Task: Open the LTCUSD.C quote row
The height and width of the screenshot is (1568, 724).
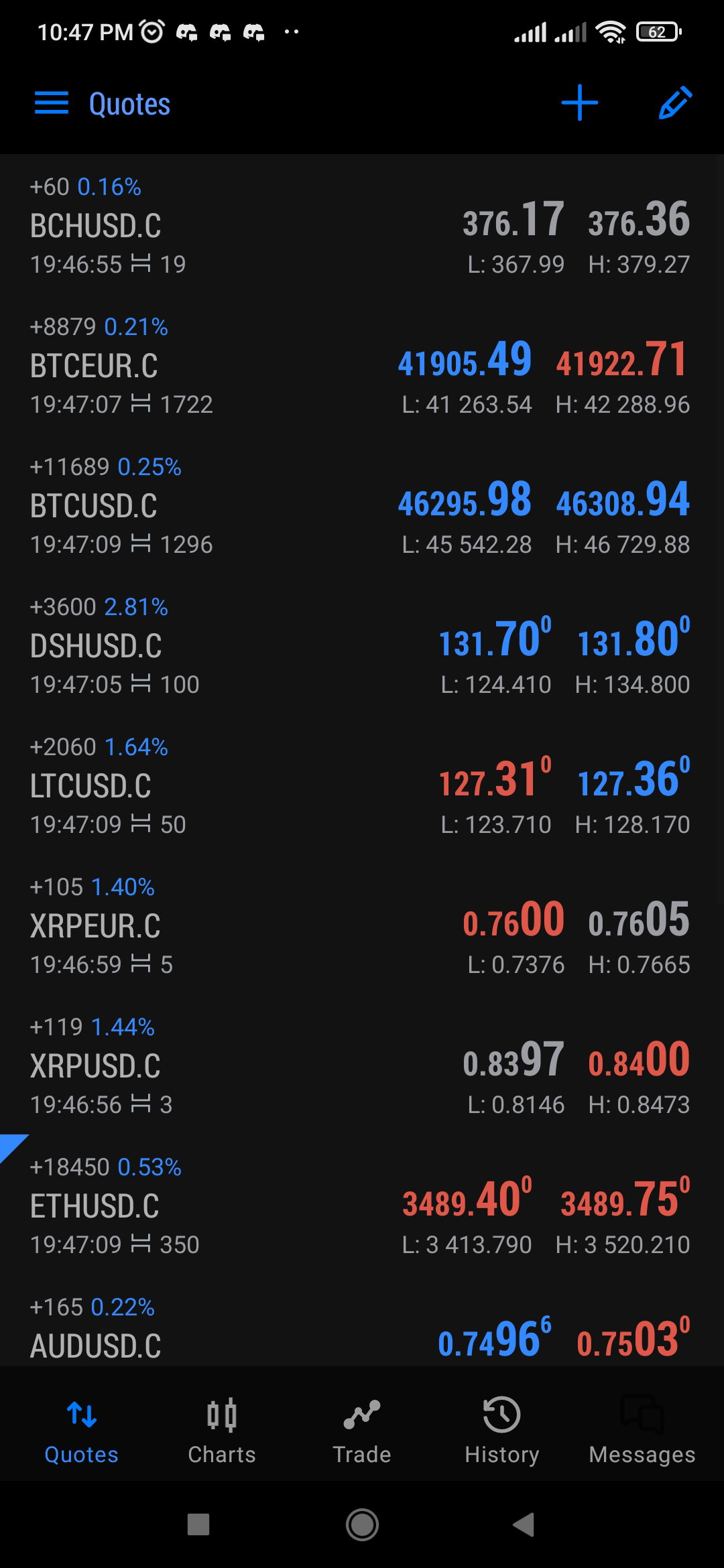Action: point(362,785)
